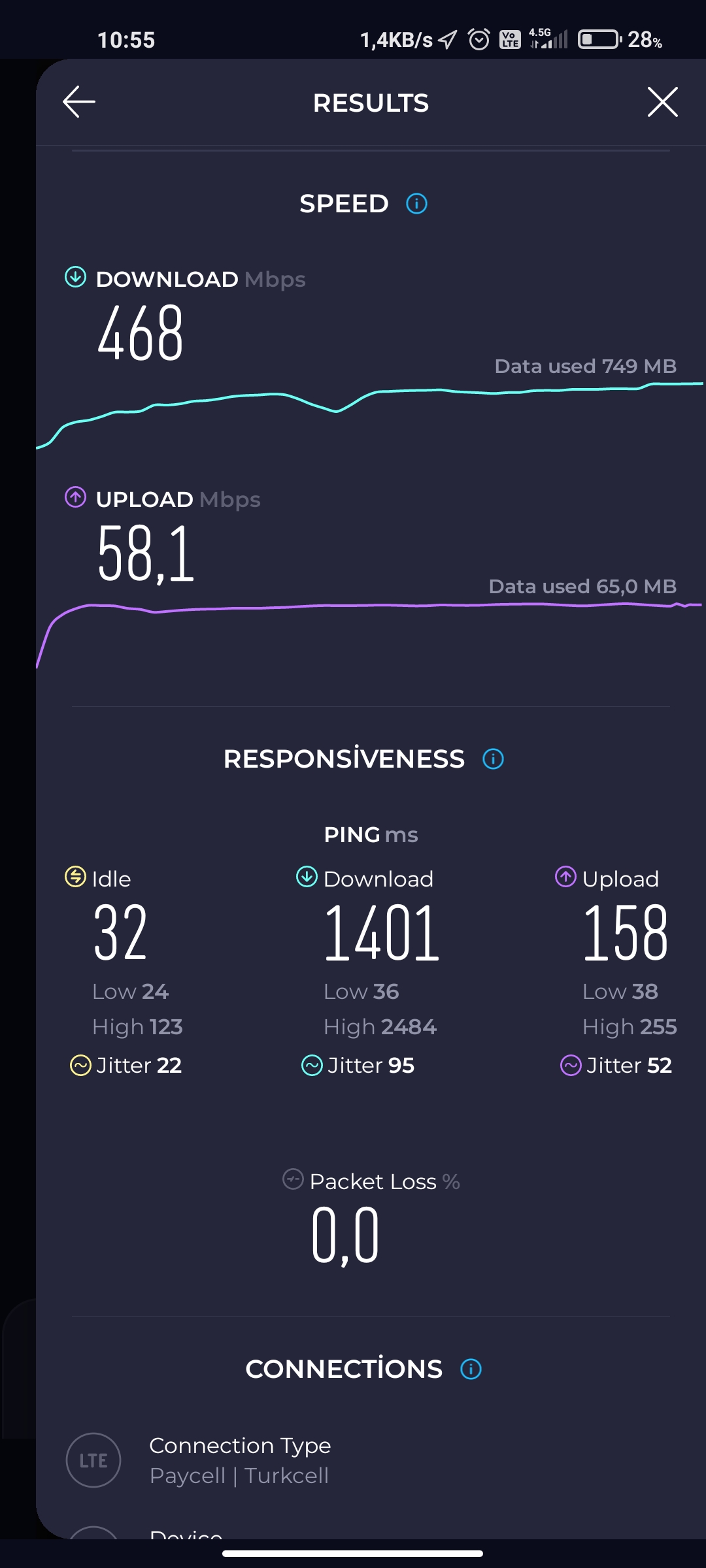Image resolution: width=706 pixels, height=1568 pixels.
Task: Open the info icon beside Speed
Action: pos(416,204)
